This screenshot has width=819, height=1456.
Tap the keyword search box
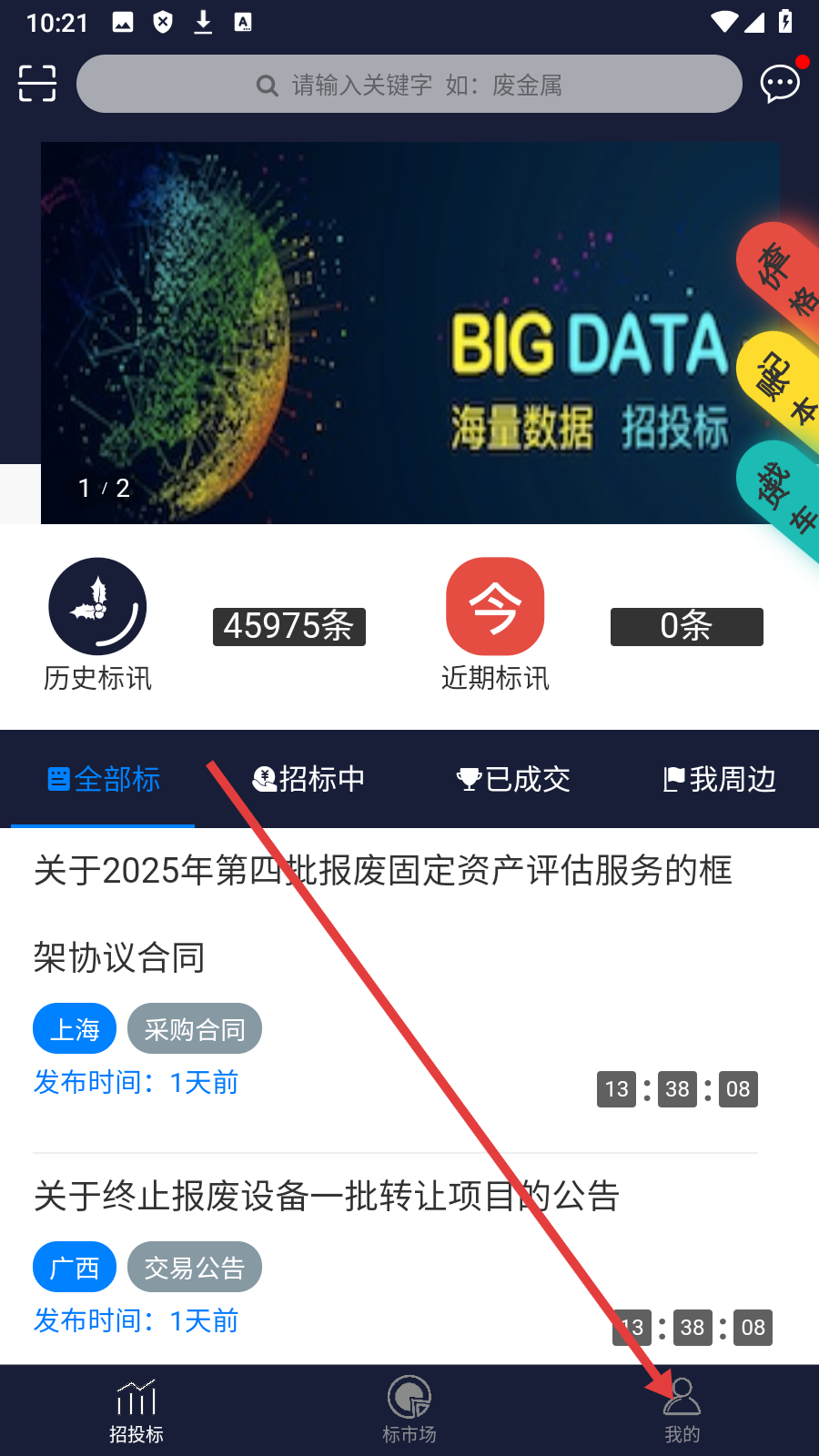(x=409, y=85)
